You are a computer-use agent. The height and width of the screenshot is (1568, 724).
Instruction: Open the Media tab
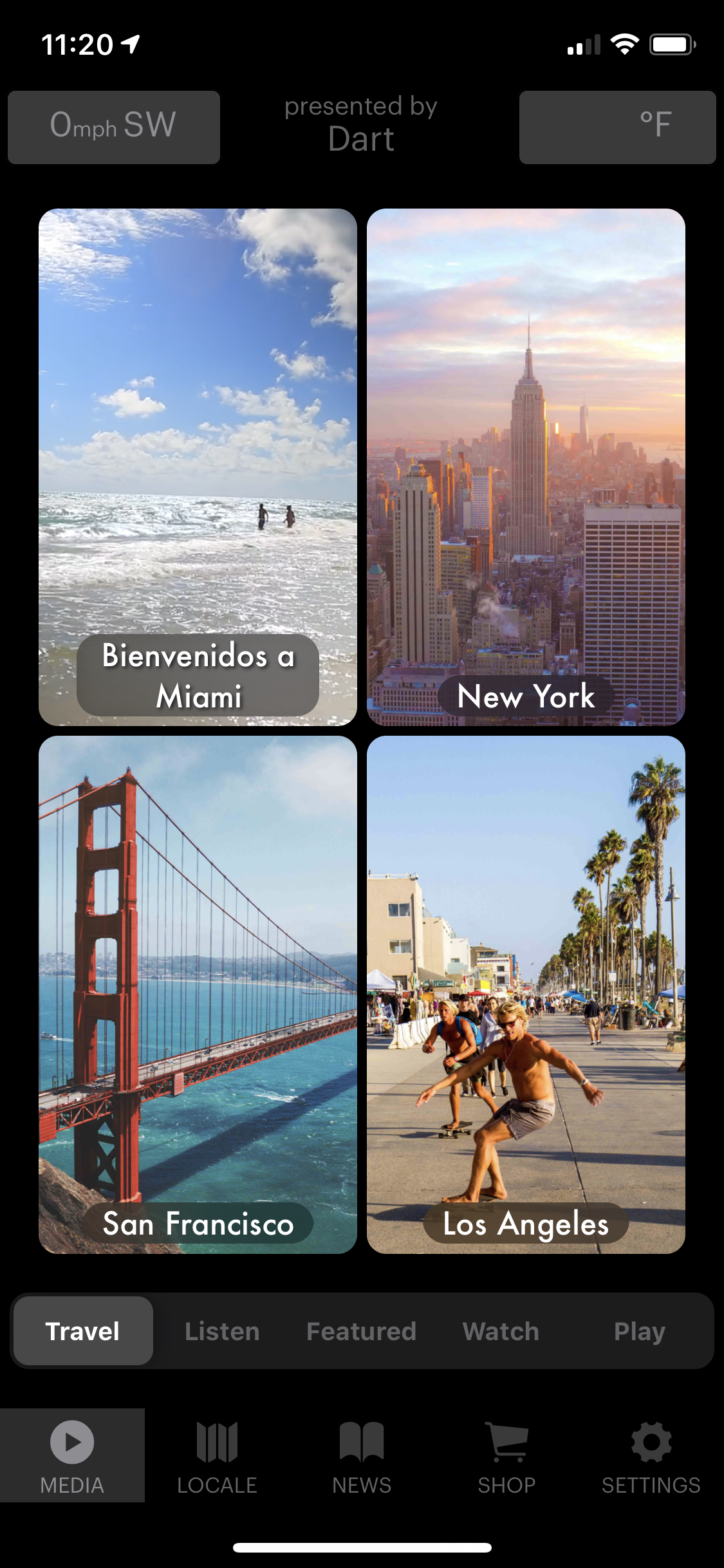pyautogui.click(x=72, y=1456)
